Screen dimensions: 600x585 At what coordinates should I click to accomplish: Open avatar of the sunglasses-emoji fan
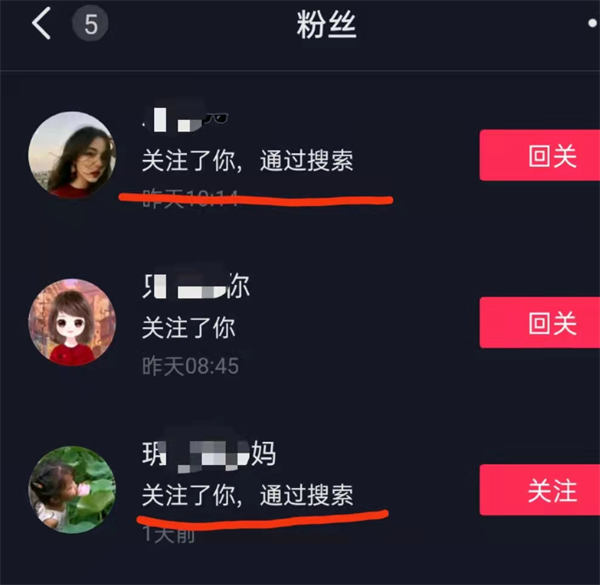pyautogui.click(x=72, y=156)
